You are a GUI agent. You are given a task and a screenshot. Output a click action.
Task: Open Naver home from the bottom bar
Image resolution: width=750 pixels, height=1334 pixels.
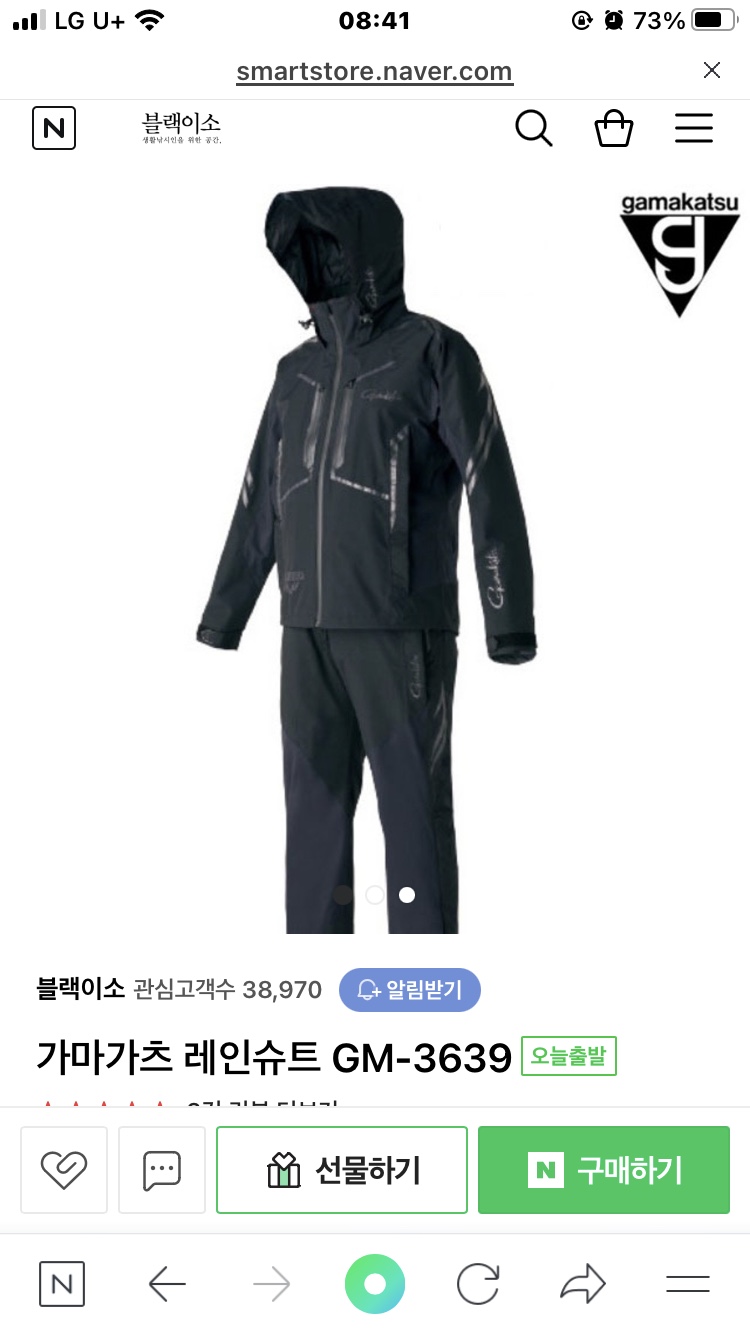tap(62, 1284)
